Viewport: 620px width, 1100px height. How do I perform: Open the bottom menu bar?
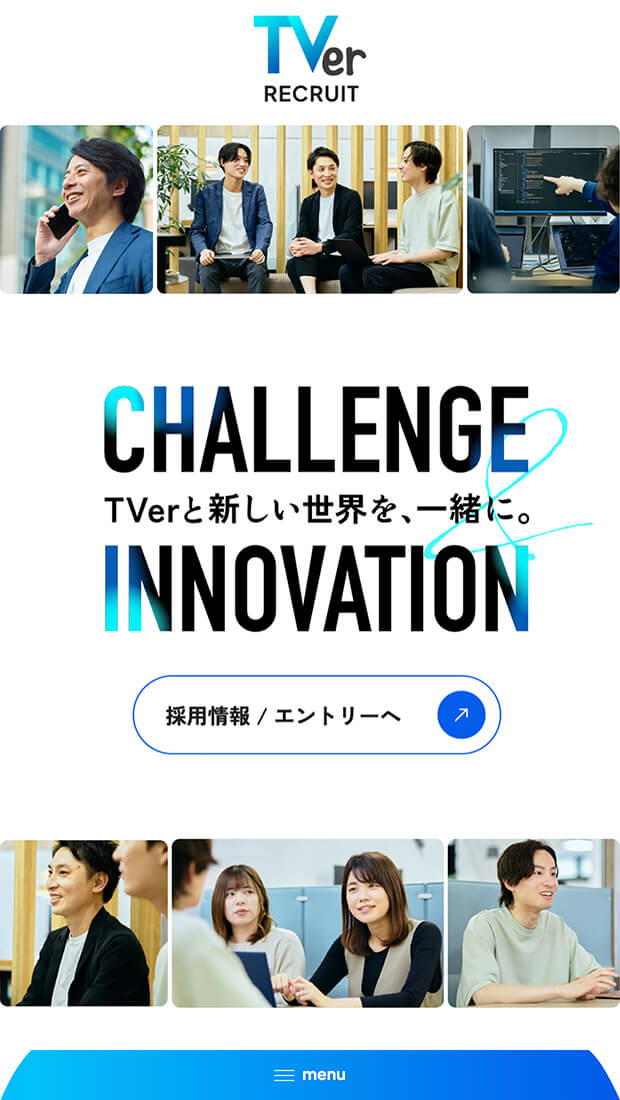coord(310,1075)
